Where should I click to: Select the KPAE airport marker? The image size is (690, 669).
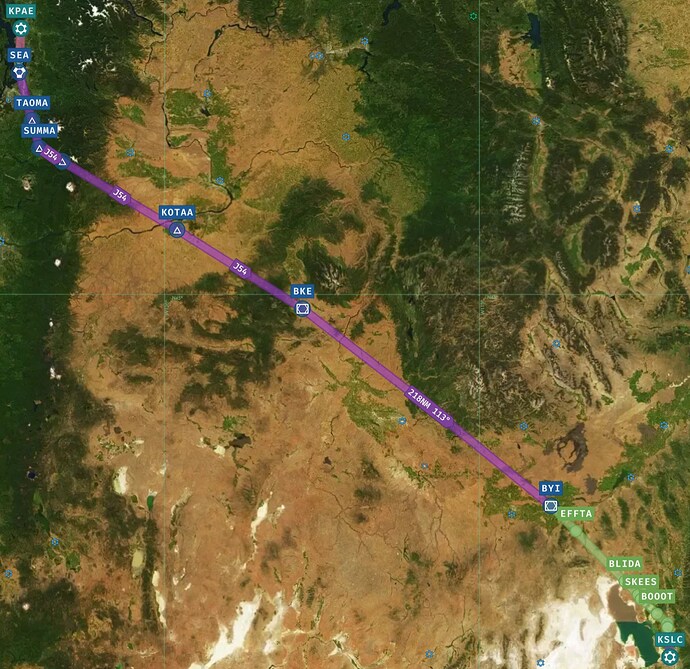20,28
